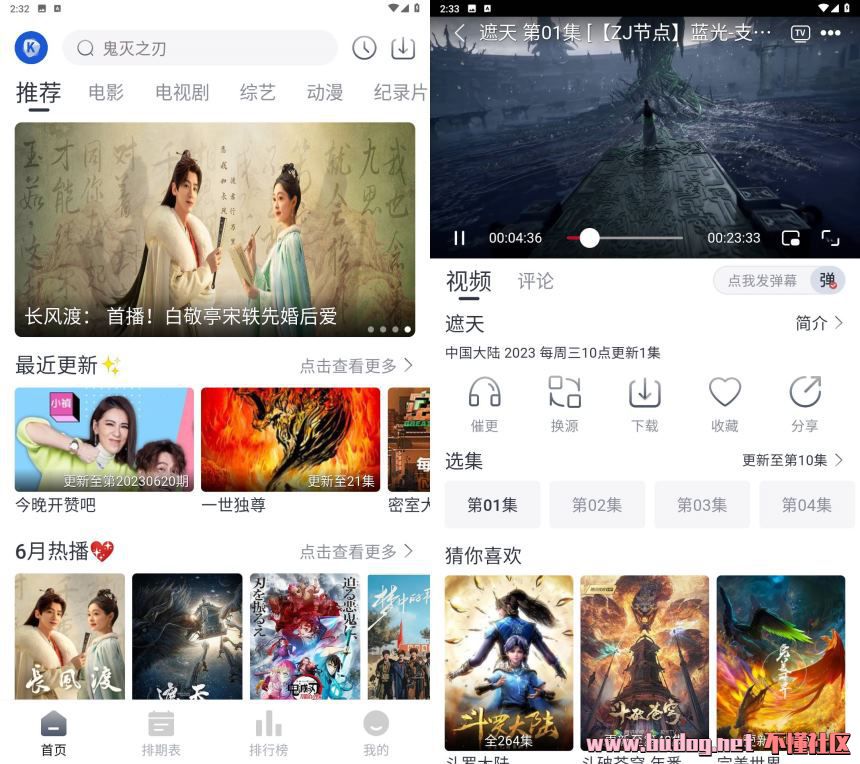The image size is (860, 764).
Task: Switch to the 动漫 tab
Action: pyautogui.click(x=325, y=93)
